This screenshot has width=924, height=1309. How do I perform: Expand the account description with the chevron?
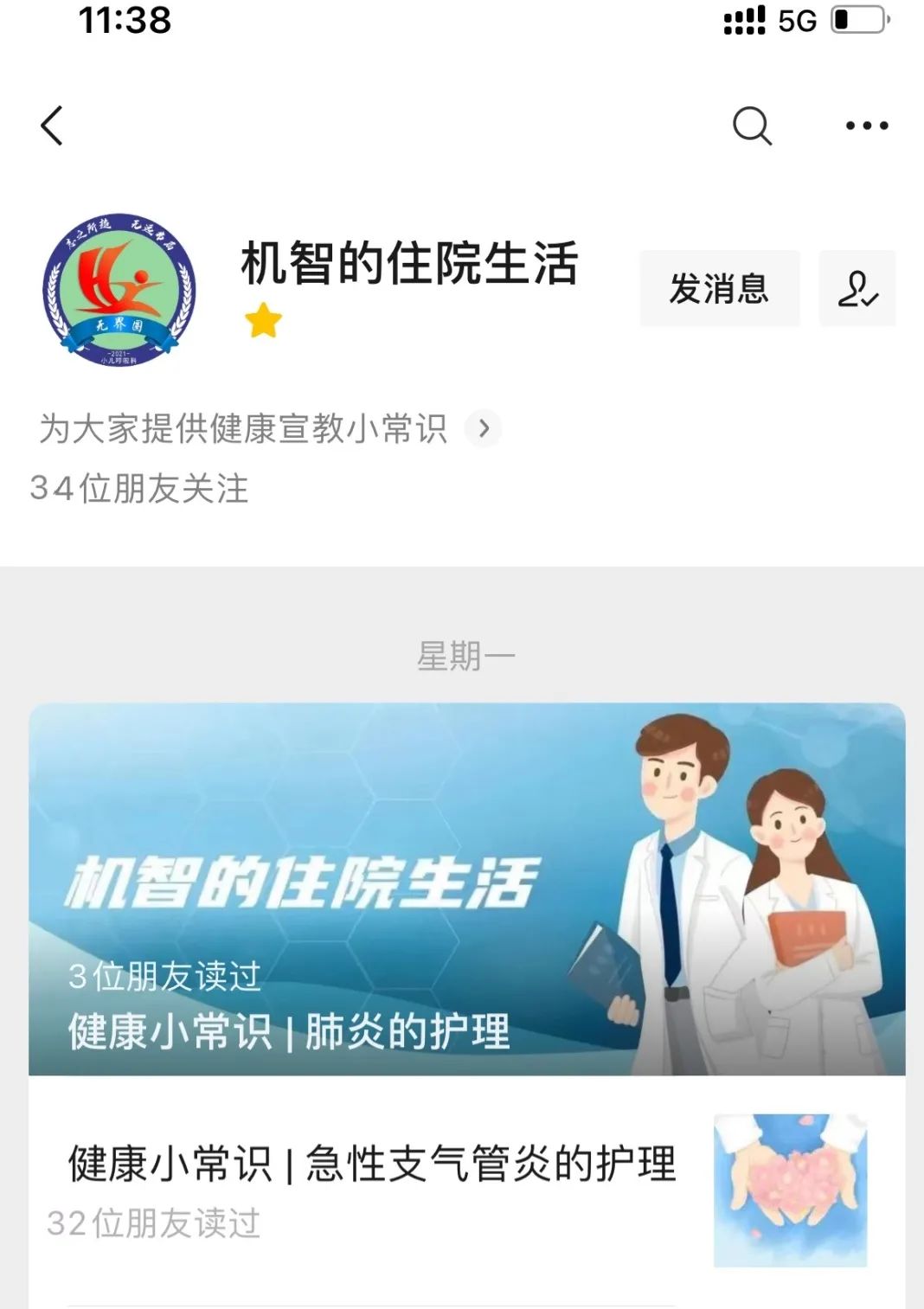tap(485, 429)
